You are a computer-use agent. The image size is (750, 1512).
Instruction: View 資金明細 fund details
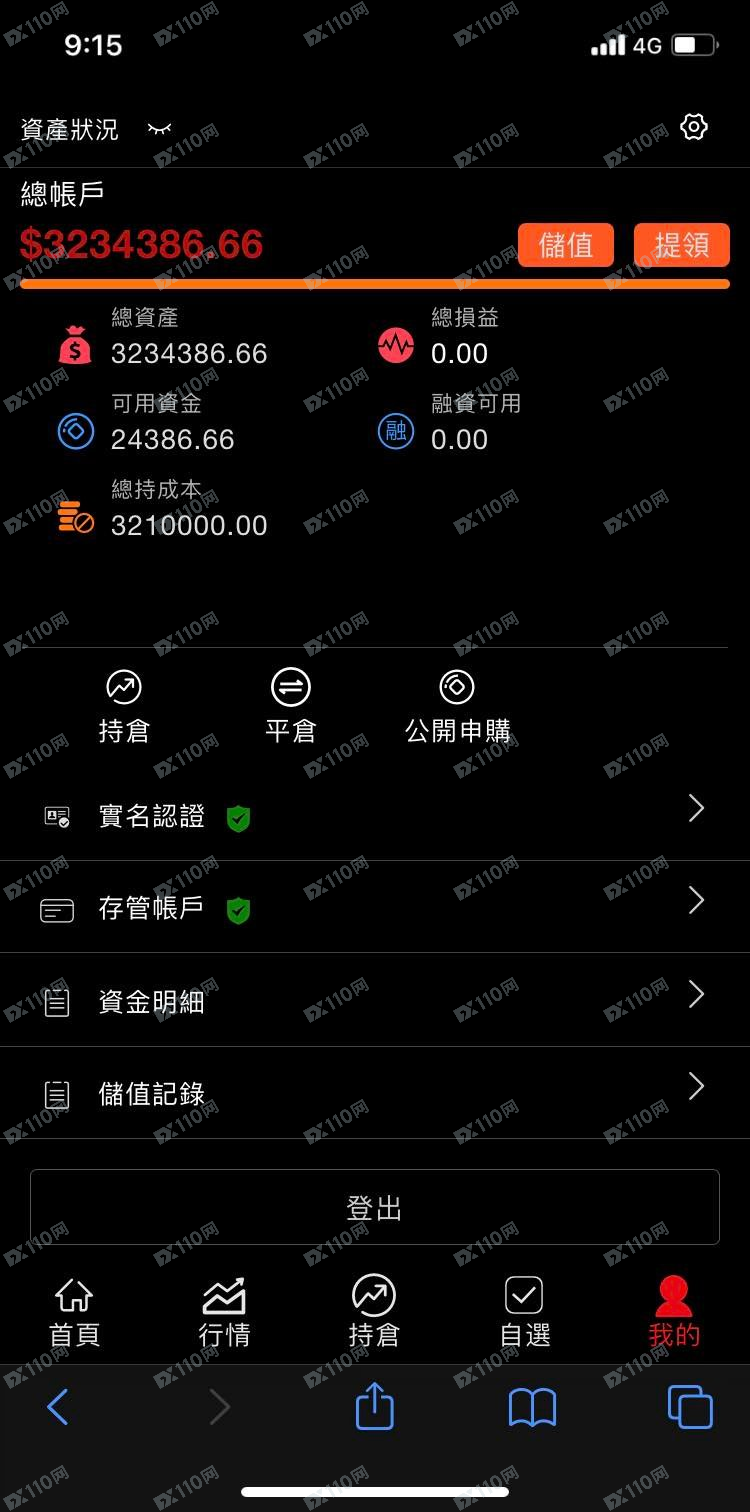point(375,1000)
